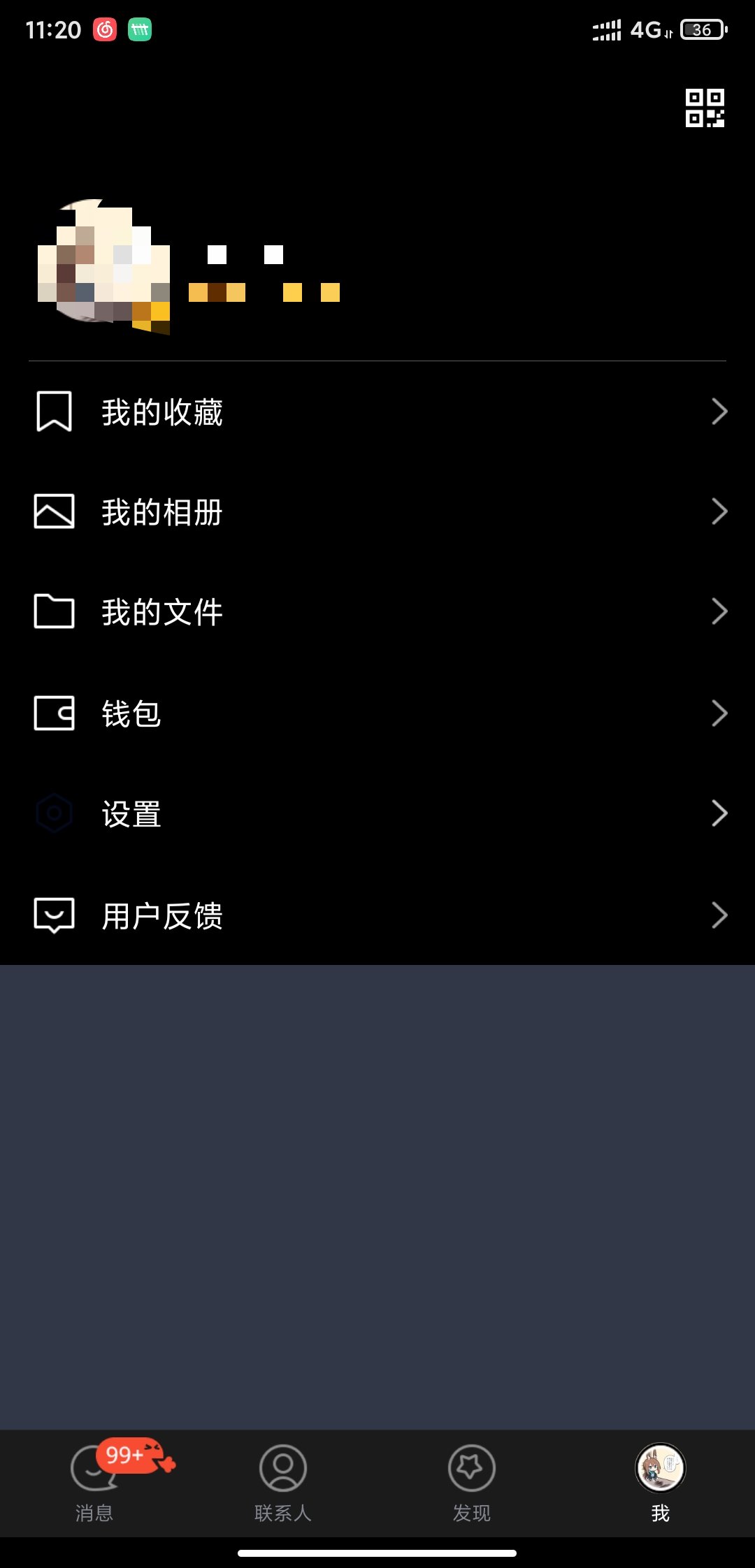Go to 设置 settings

coord(377,814)
